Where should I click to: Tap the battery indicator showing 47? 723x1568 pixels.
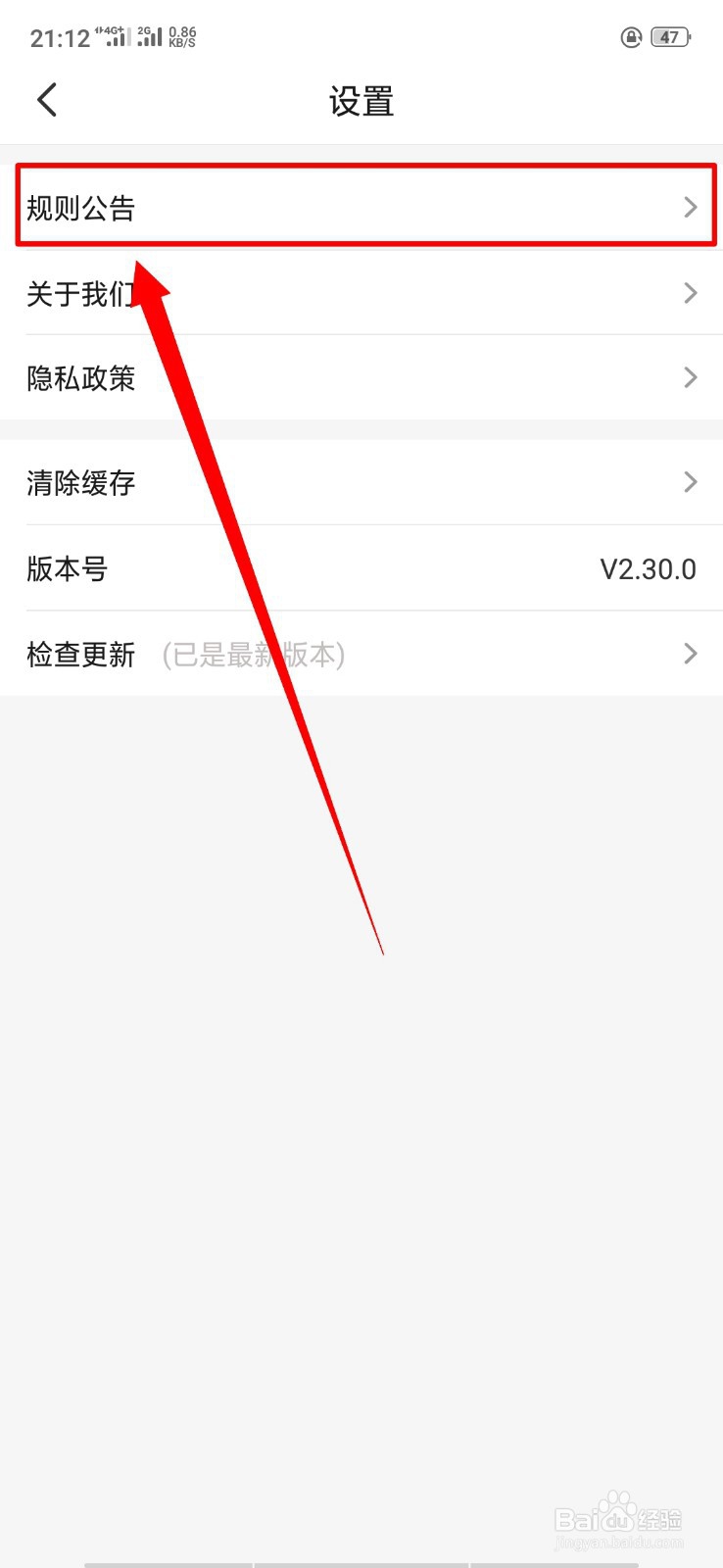coord(669,36)
